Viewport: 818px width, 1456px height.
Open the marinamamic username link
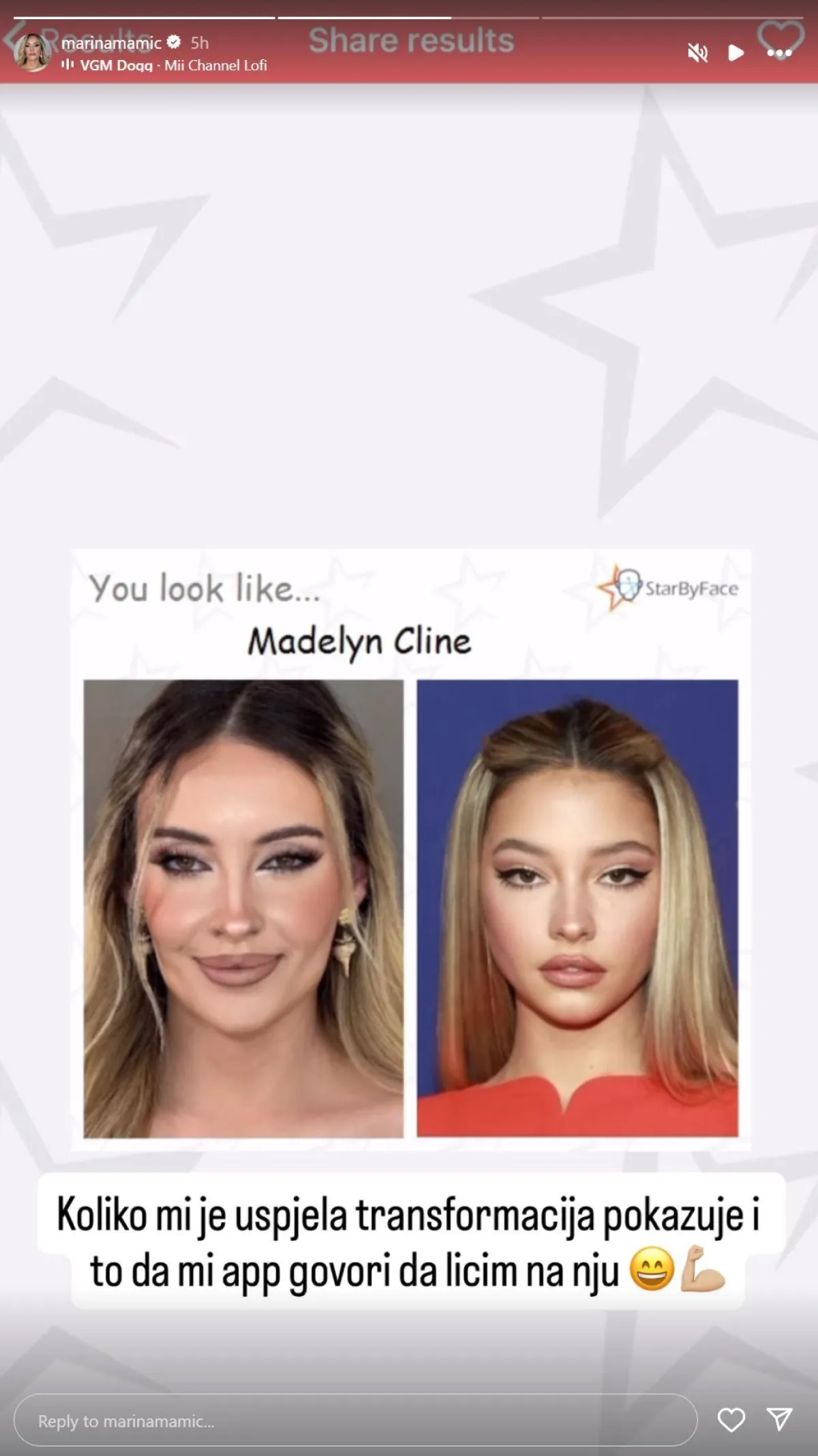[x=111, y=43]
